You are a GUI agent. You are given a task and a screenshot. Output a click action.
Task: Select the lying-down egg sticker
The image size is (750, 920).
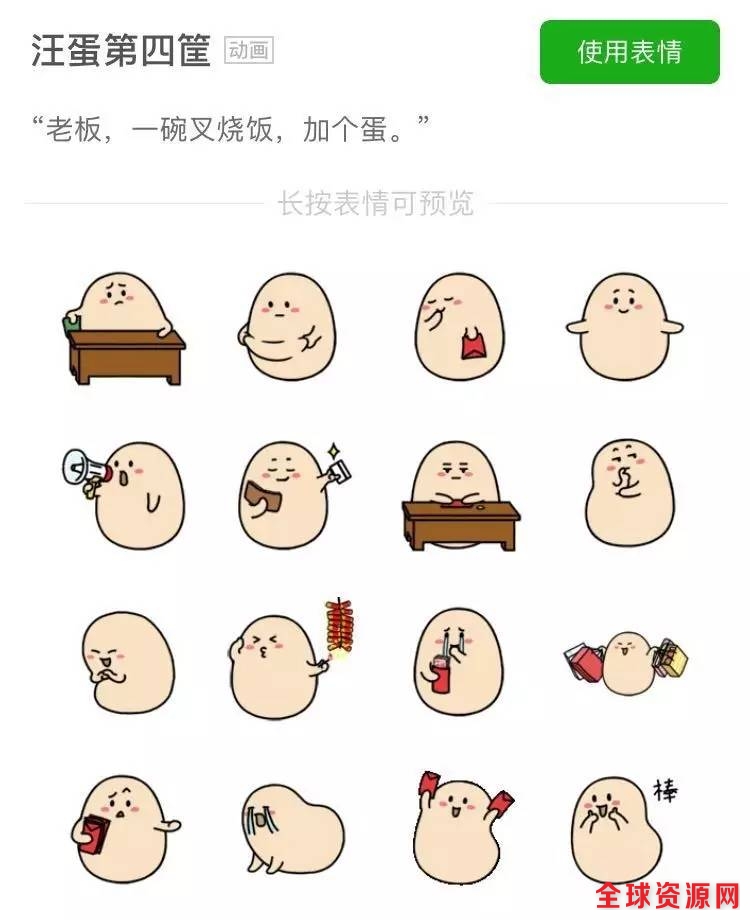pyautogui.click(x=292, y=830)
